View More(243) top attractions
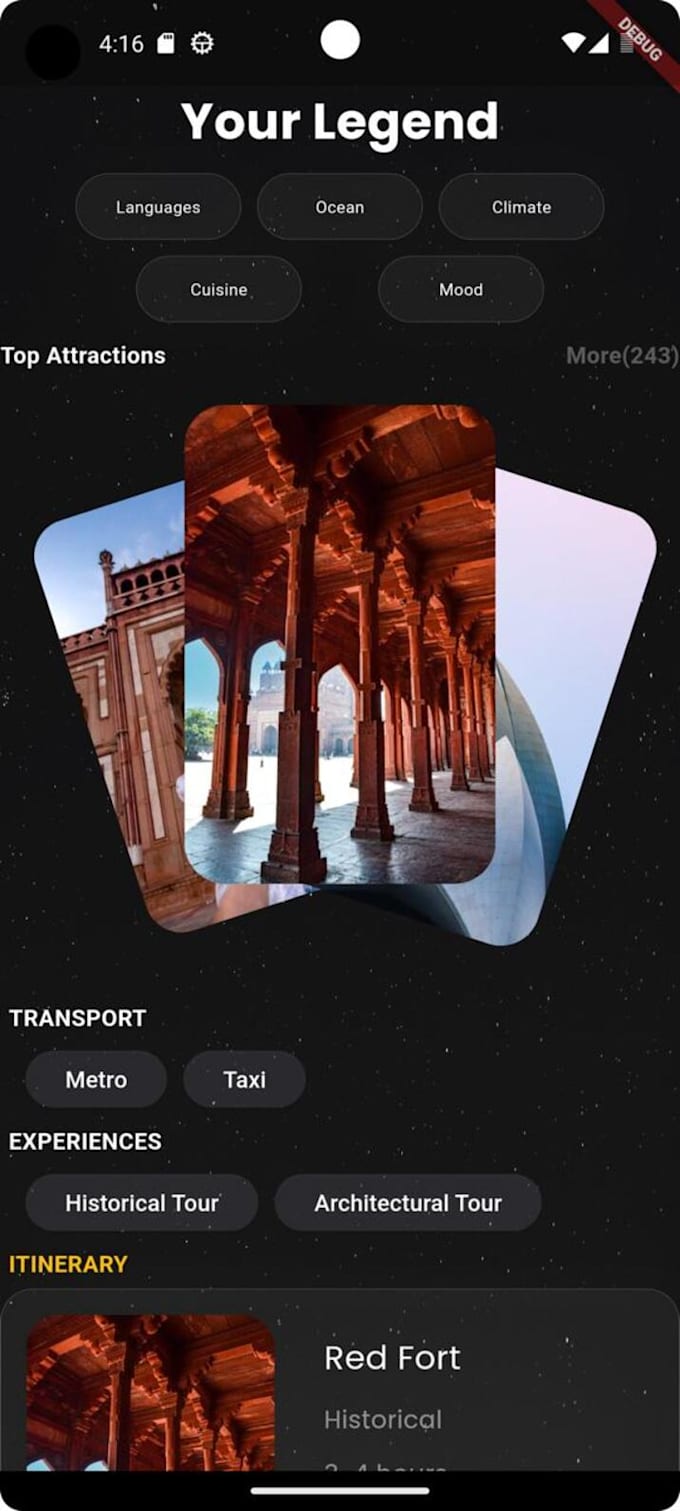Image resolution: width=680 pixels, height=1511 pixels. point(621,356)
